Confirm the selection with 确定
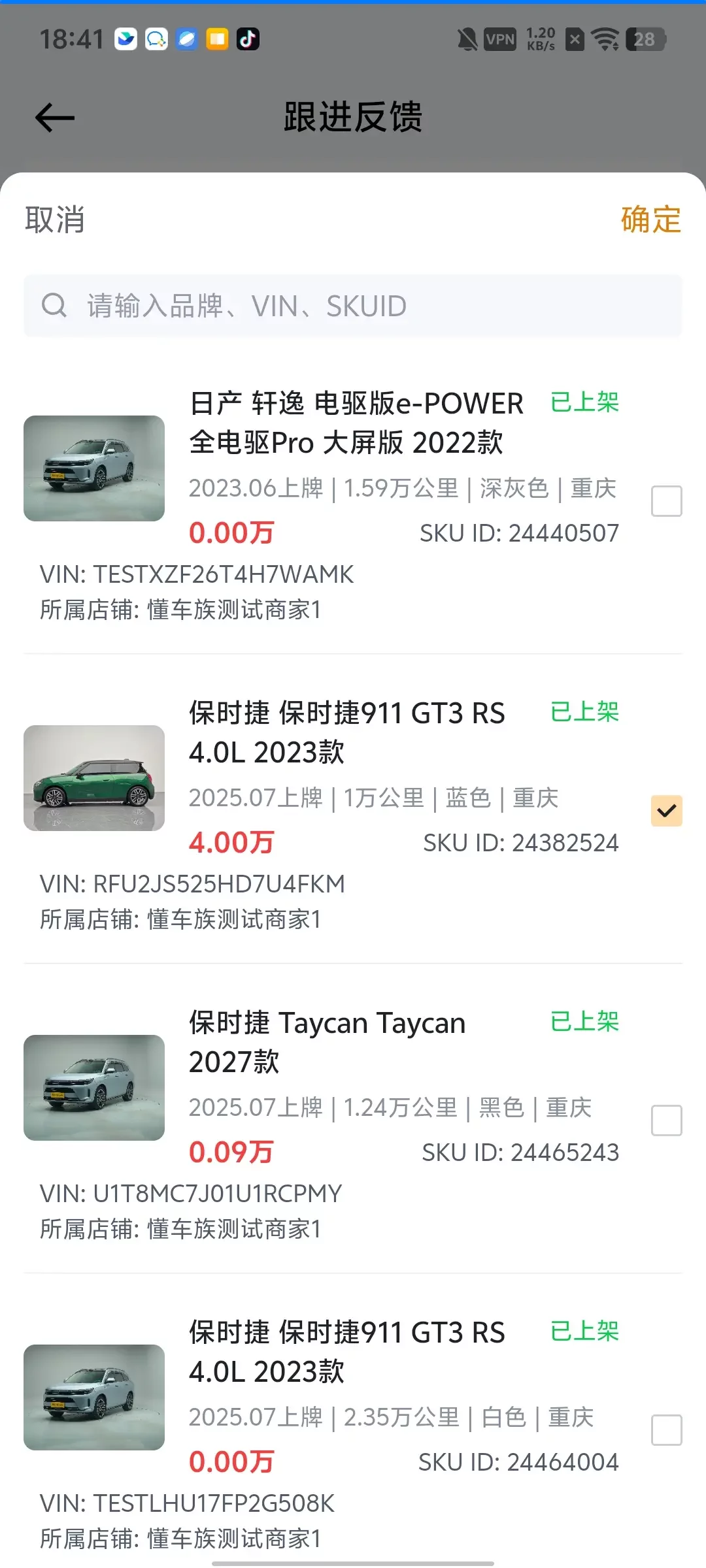This screenshot has width=706, height=1568. click(x=650, y=220)
